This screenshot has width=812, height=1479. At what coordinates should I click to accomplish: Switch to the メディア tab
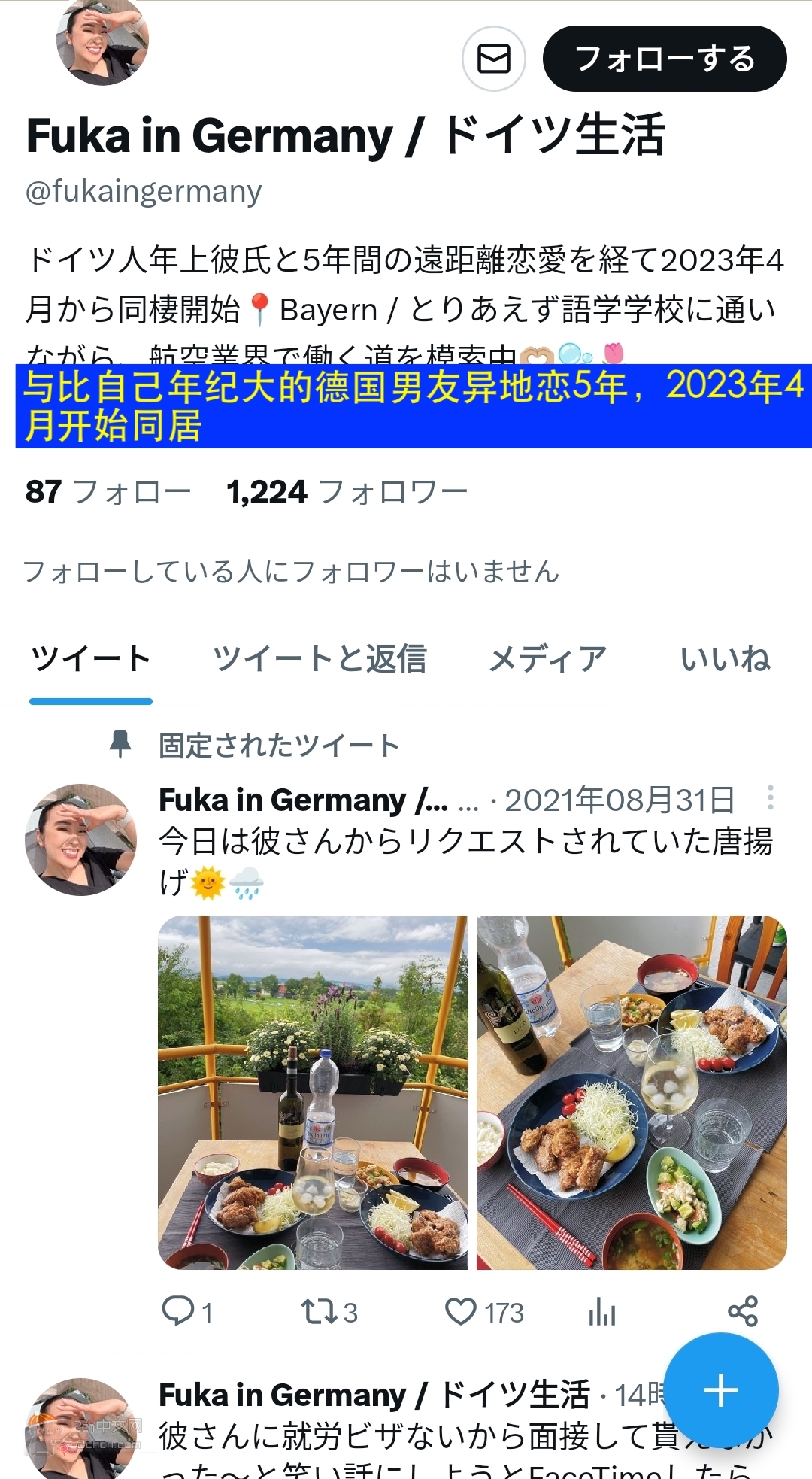[x=547, y=659]
